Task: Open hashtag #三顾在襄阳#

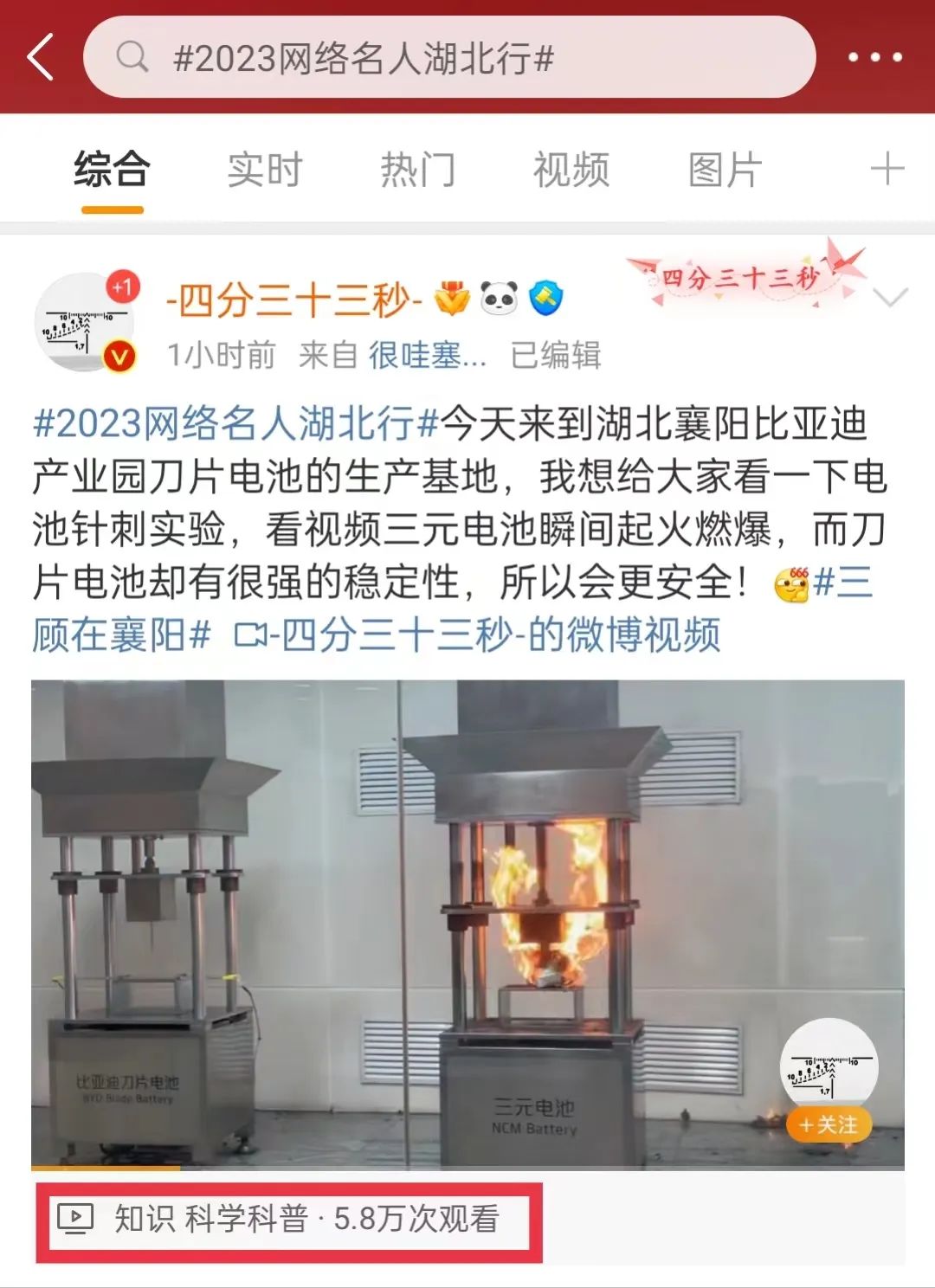Action: pos(121,634)
